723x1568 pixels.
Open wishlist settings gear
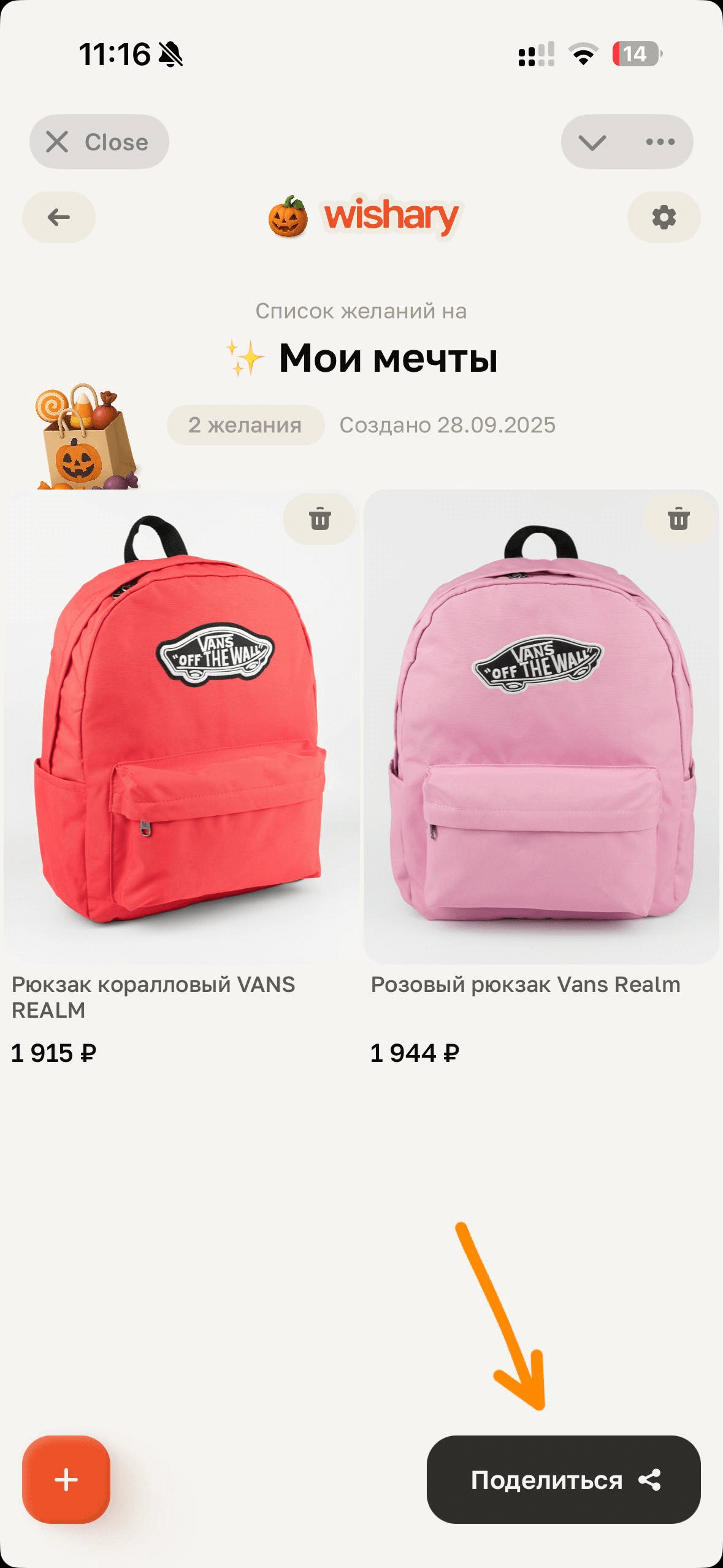coord(664,217)
